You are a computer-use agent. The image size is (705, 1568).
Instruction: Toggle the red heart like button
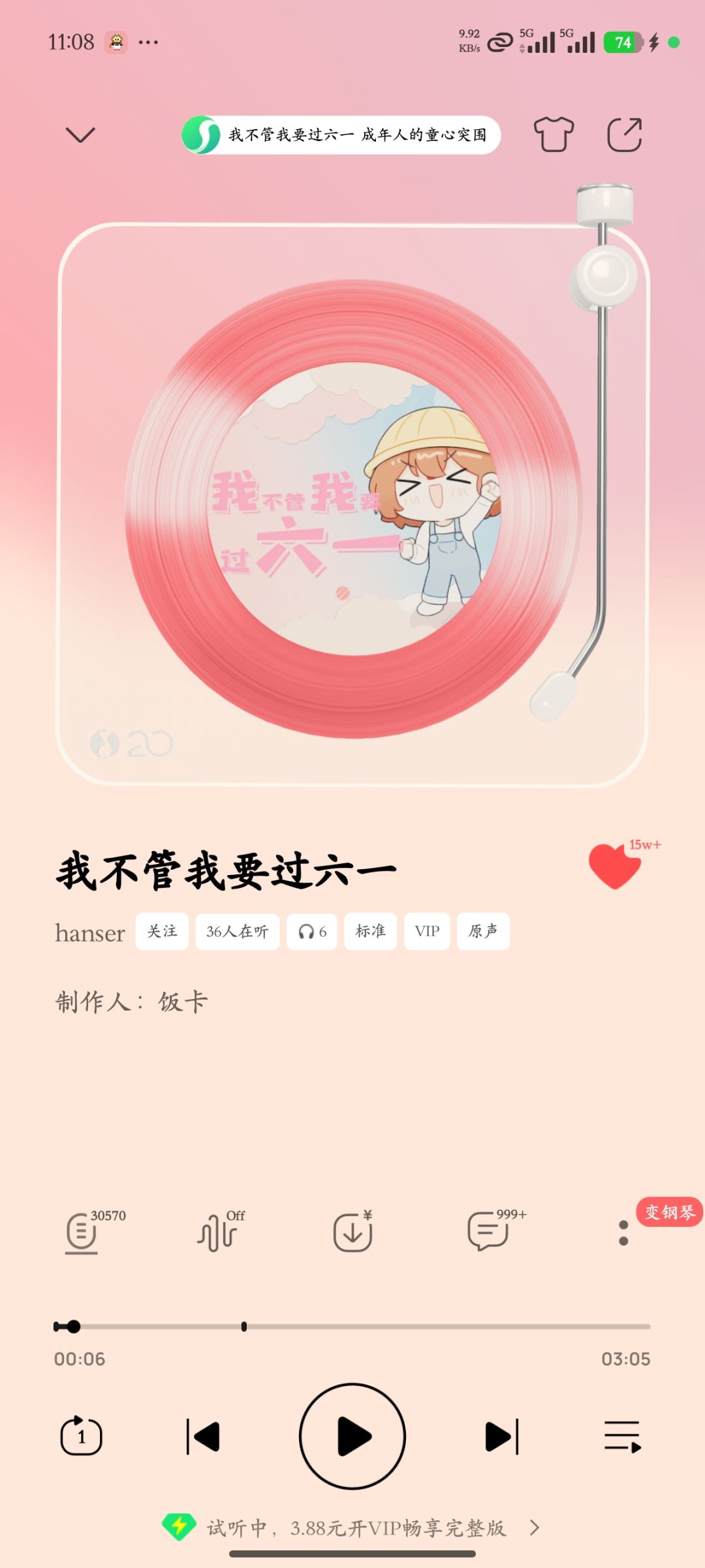click(x=615, y=866)
